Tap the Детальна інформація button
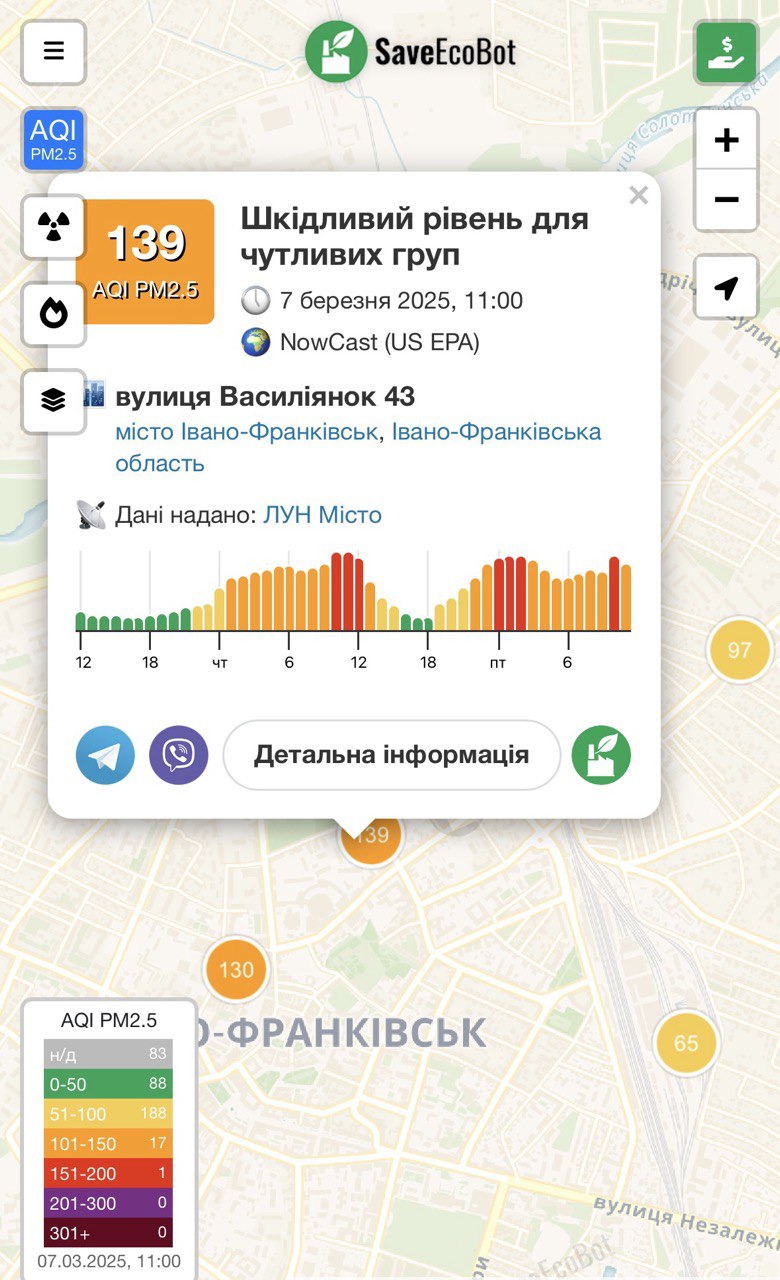The image size is (780, 1280). tap(391, 755)
